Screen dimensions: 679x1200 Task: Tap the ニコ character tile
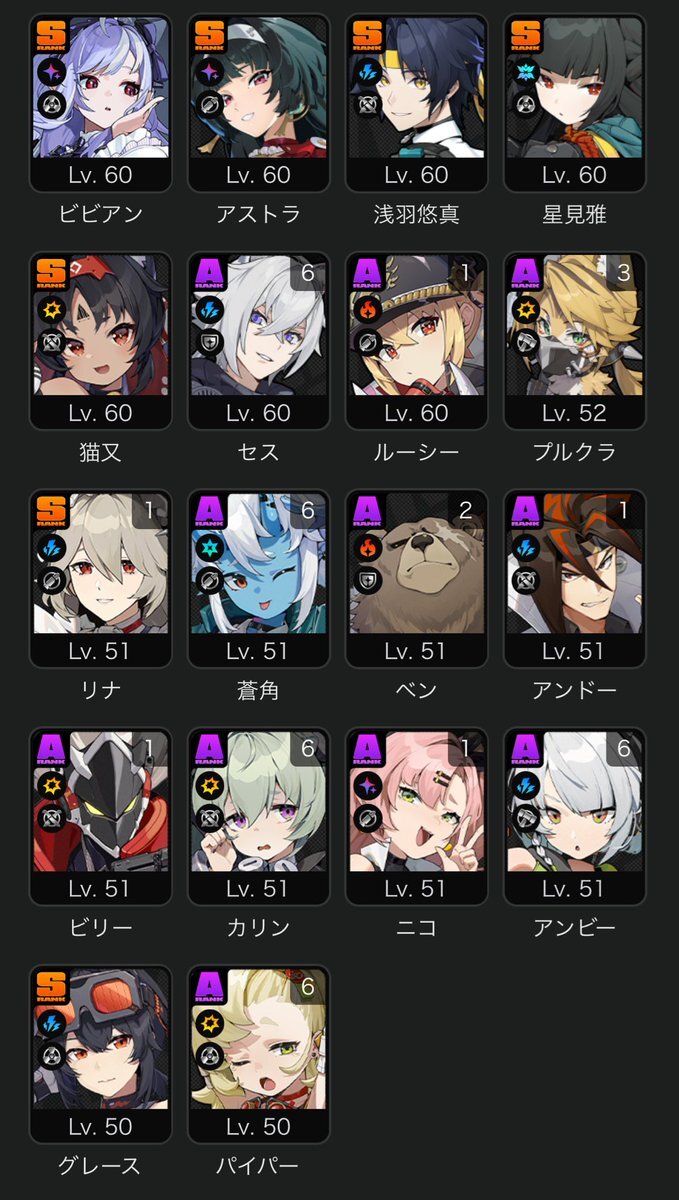coord(416,816)
